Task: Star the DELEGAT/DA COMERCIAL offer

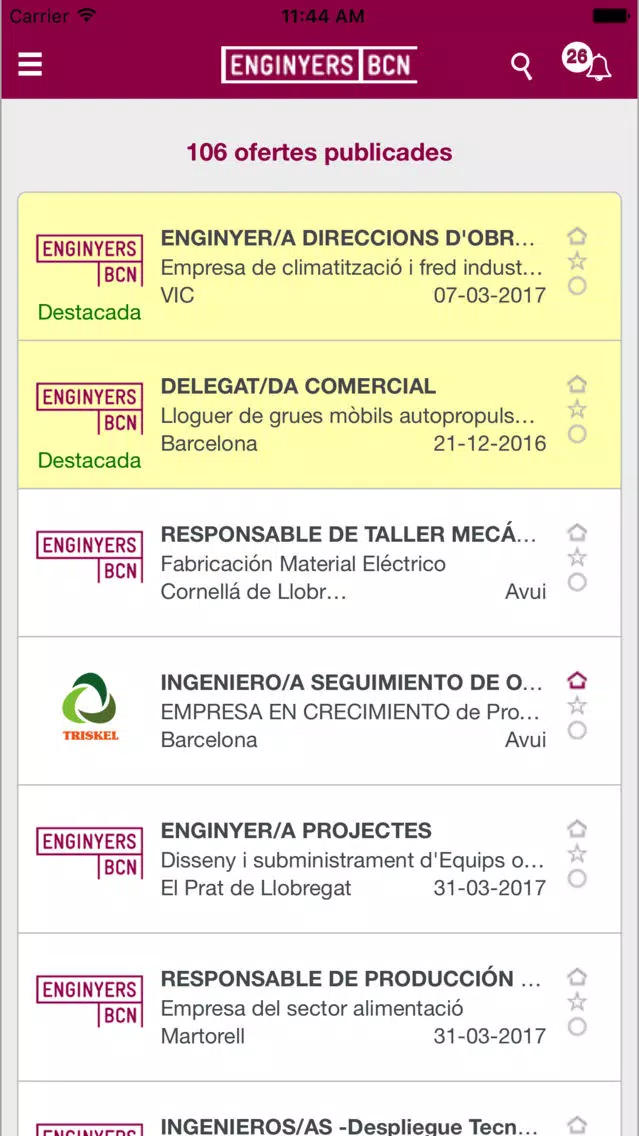Action: pos(577,409)
